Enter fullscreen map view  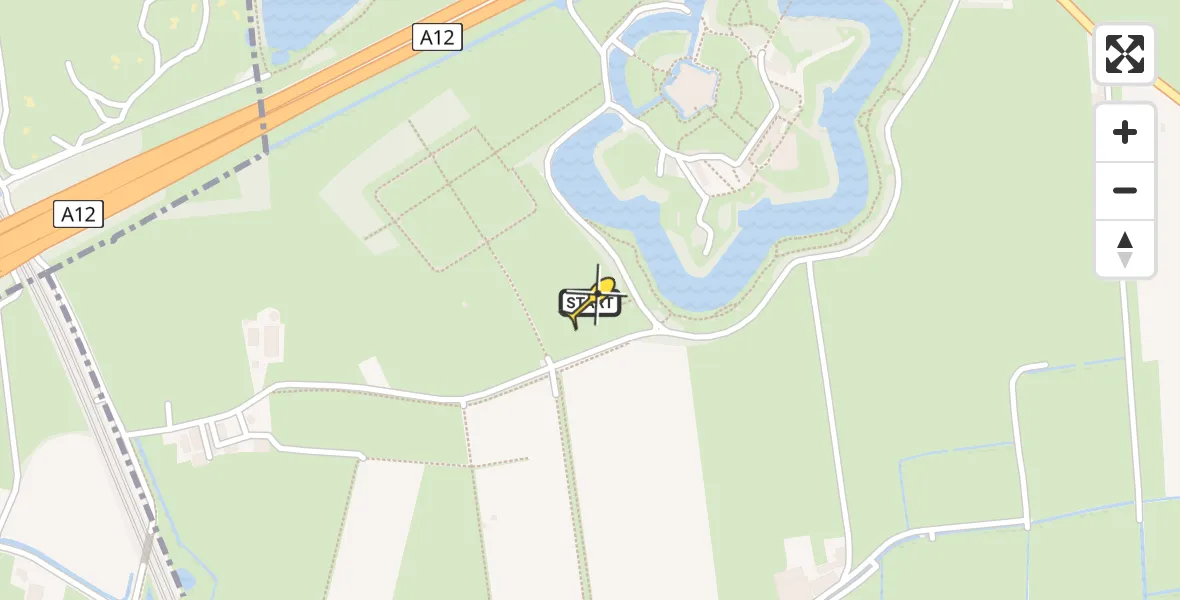tap(1125, 54)
